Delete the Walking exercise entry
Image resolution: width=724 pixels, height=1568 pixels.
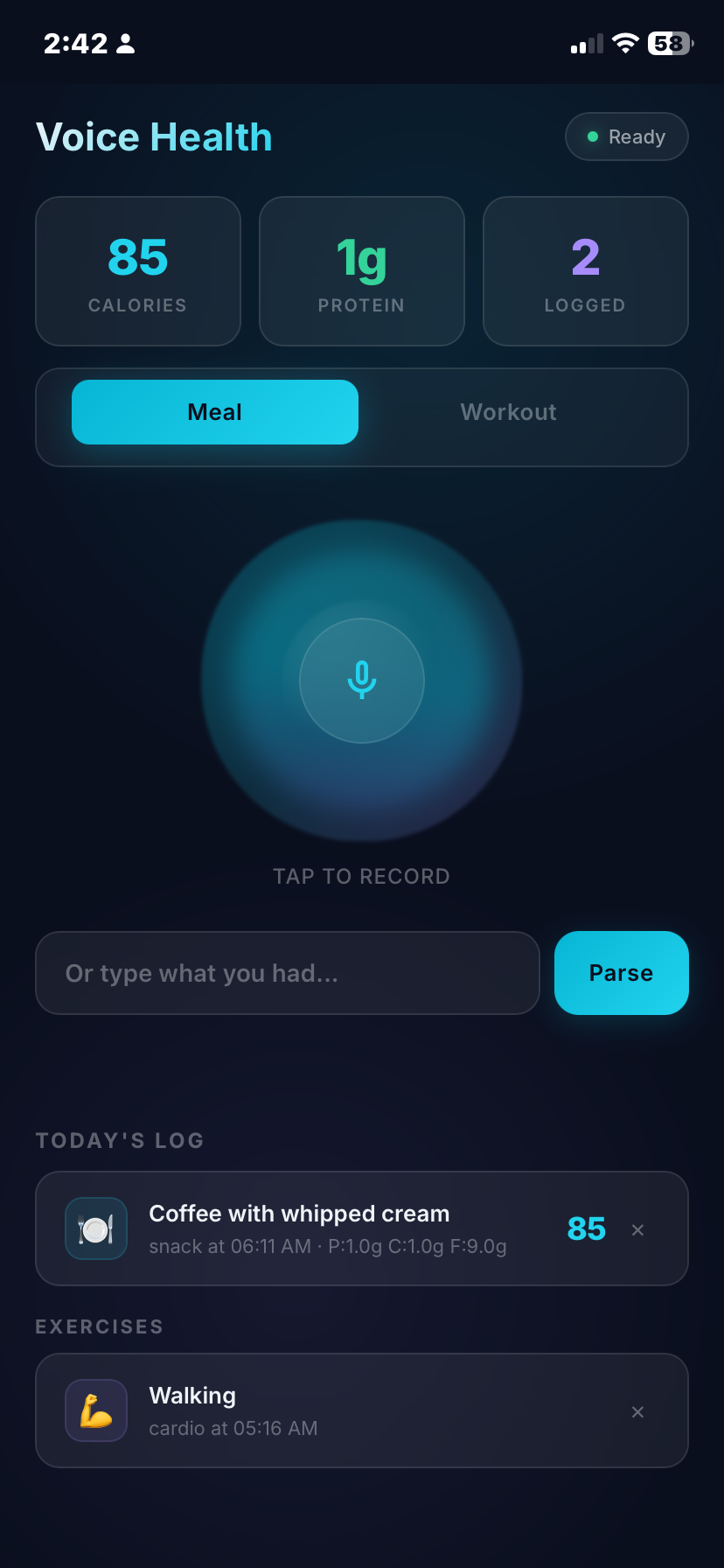(637, 1410)
